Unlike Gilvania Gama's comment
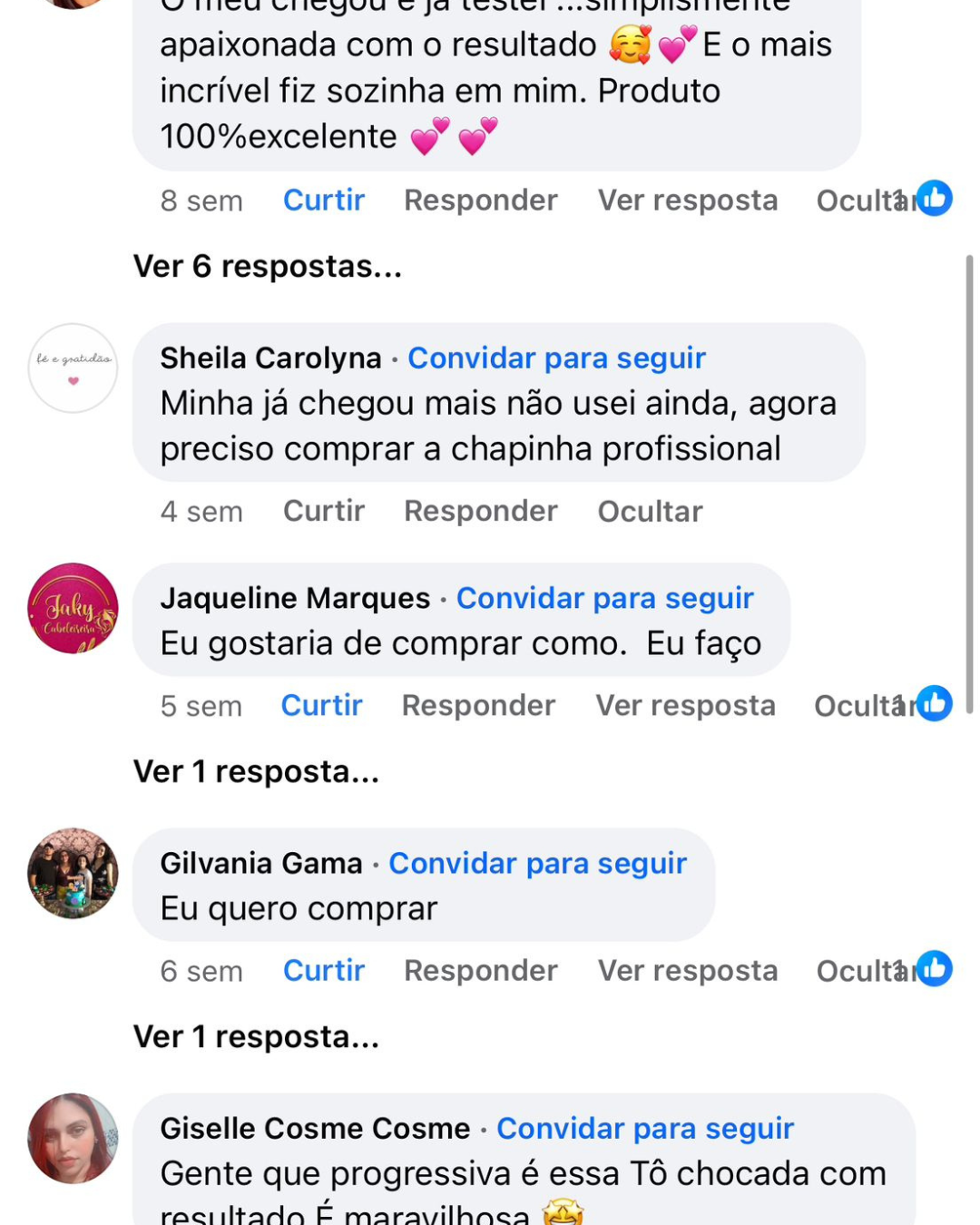 pyautogui.click(x=324, y=970)
